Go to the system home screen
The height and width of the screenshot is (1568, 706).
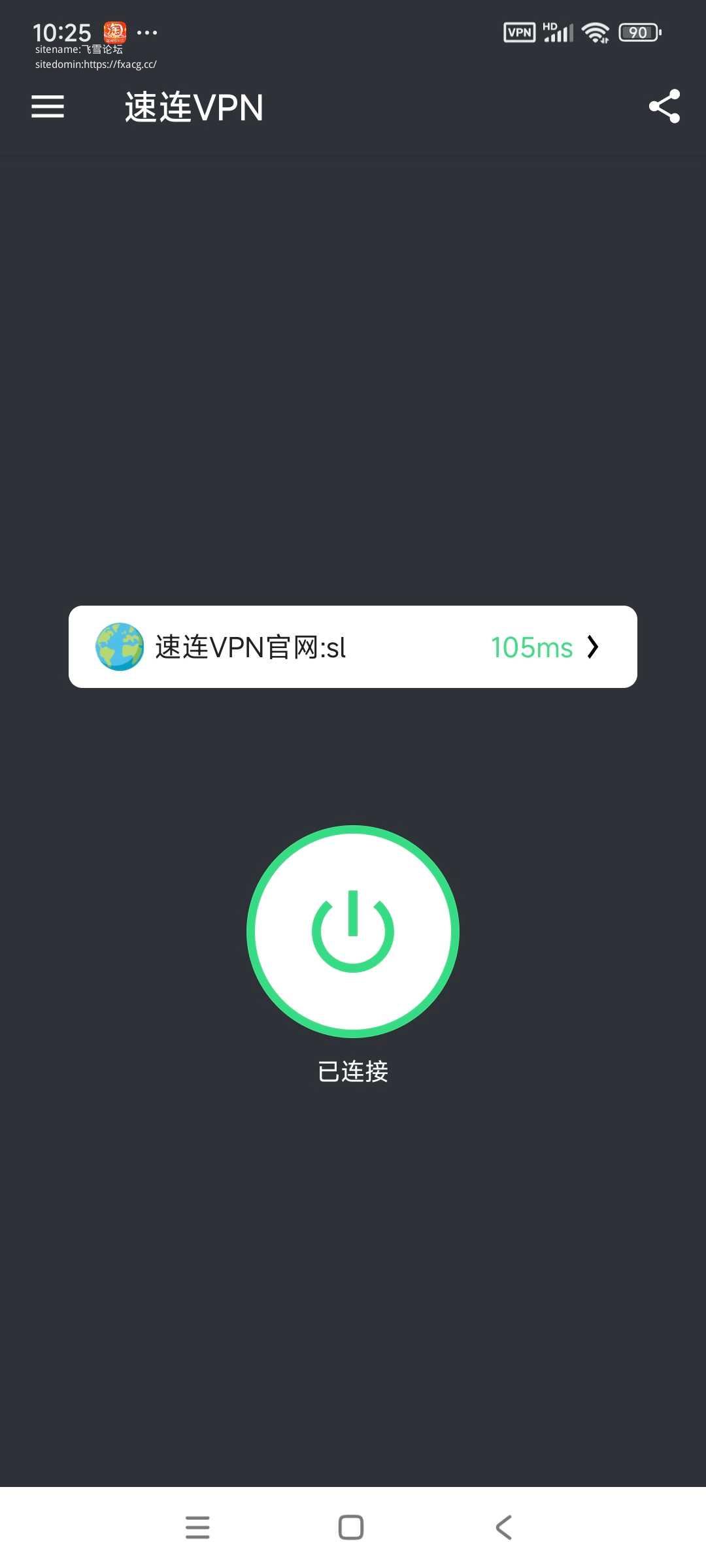tap(351, 1527)
